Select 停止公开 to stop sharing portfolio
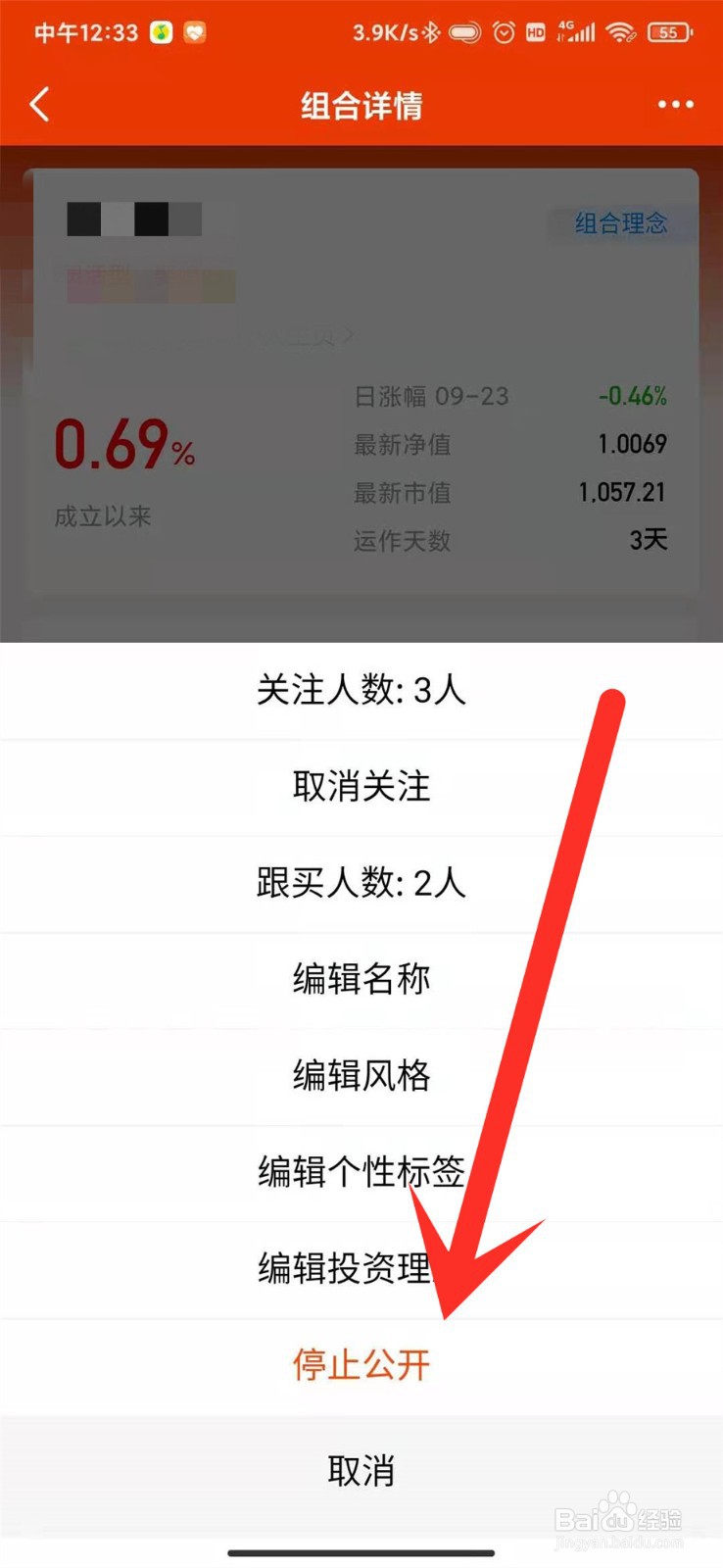This screenshot has height=1568, width=723. [361, 1364]
